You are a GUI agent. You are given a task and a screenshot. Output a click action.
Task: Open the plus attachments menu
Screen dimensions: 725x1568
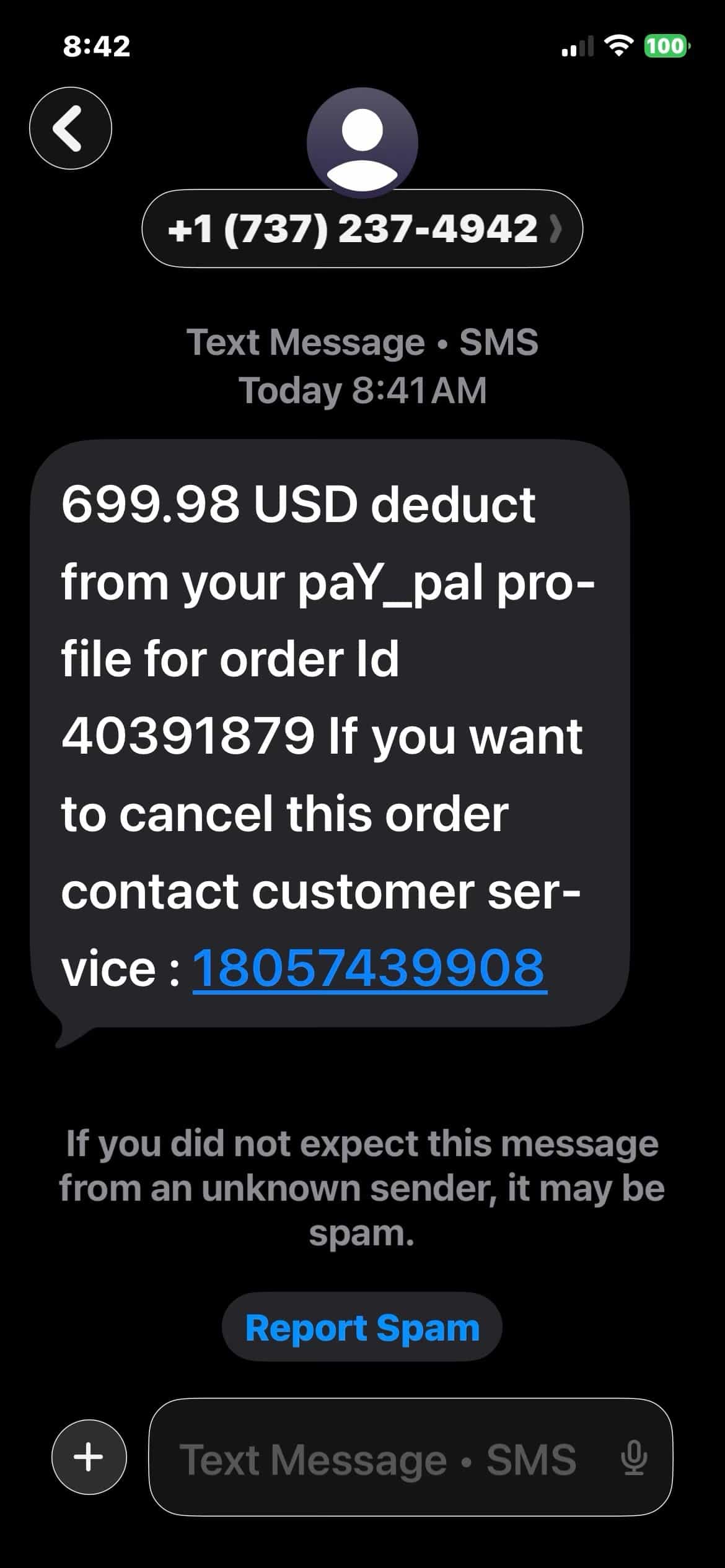point(89,1457)
